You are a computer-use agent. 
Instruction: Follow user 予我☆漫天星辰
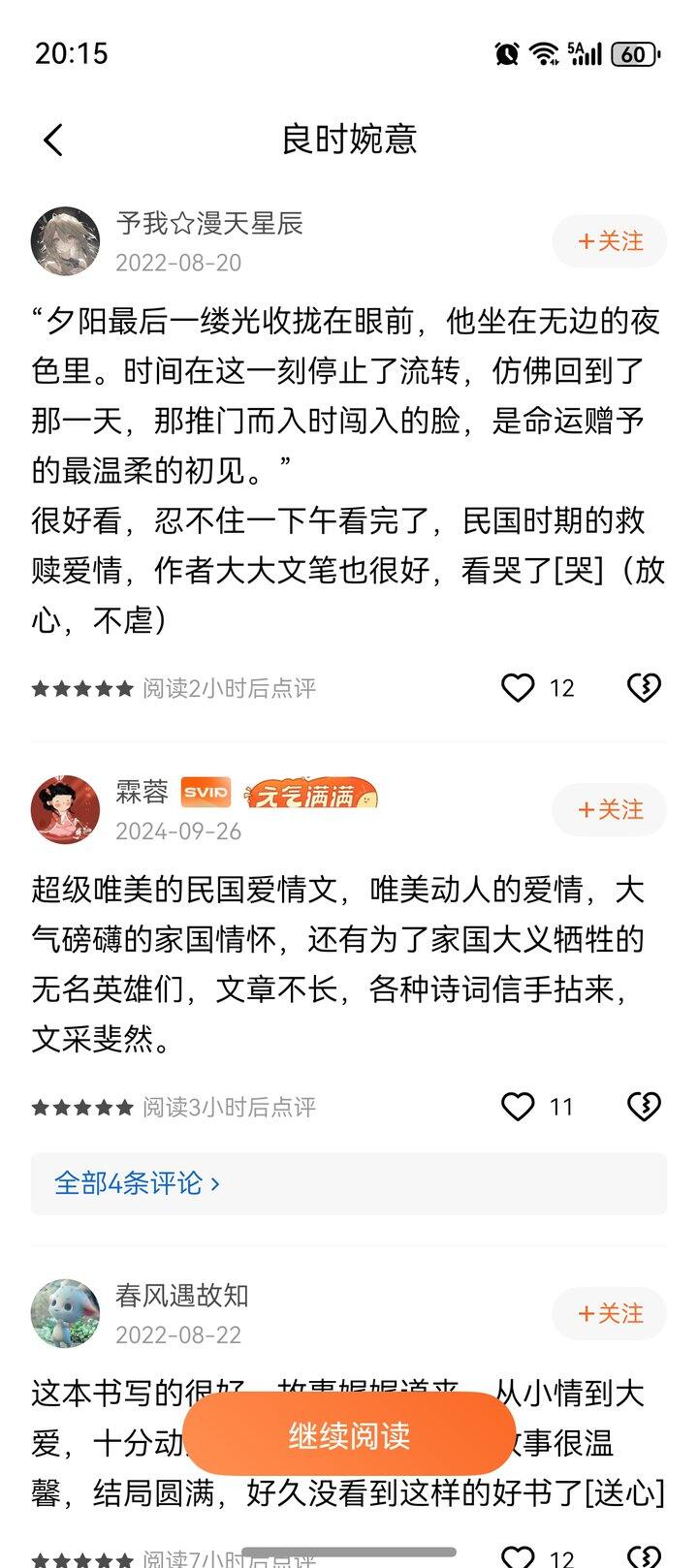click(x=610, y=241)
